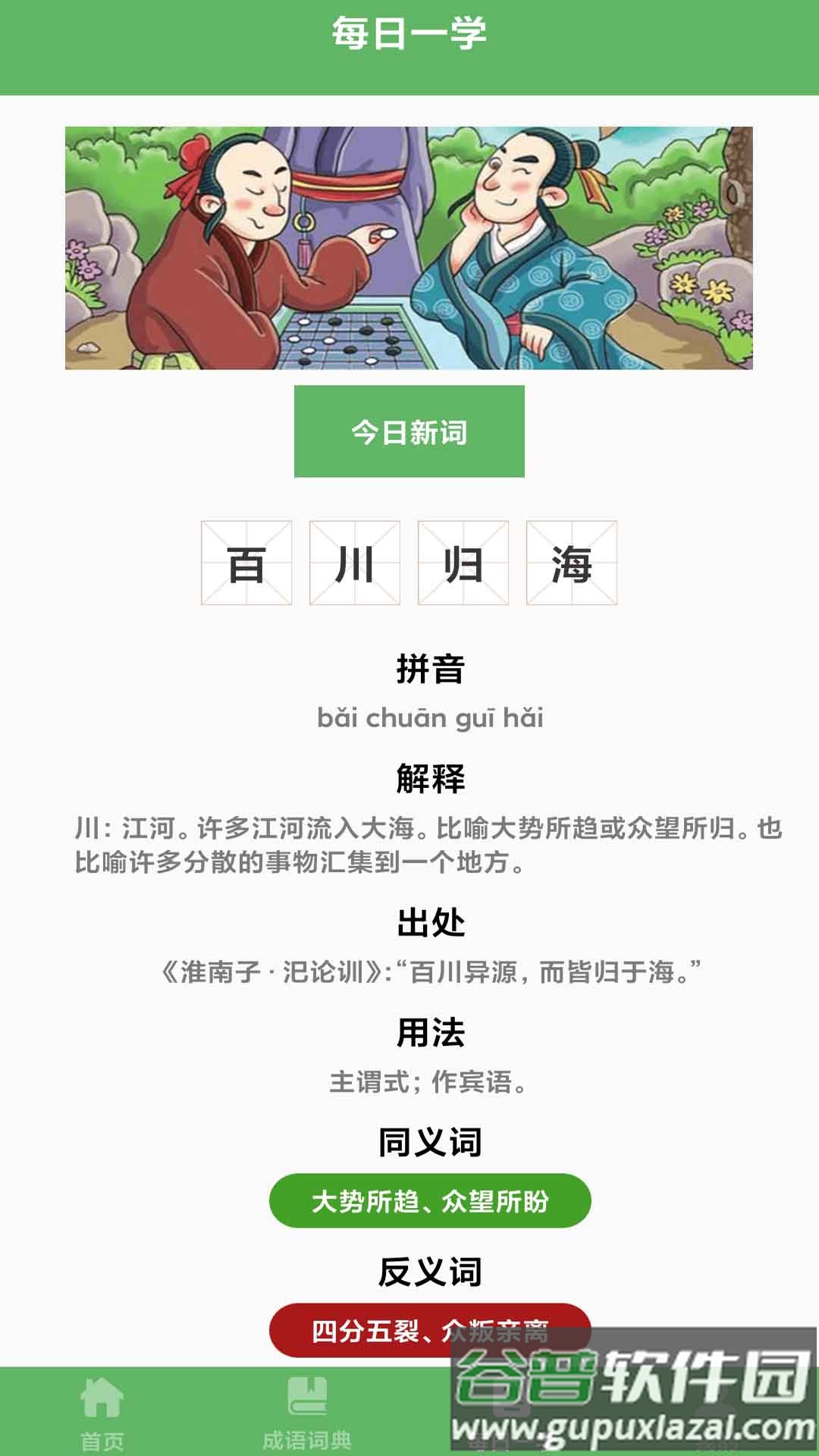Go to the 成语词典 tab
The image size is (819, 1456).
[x=307, y=1411]
